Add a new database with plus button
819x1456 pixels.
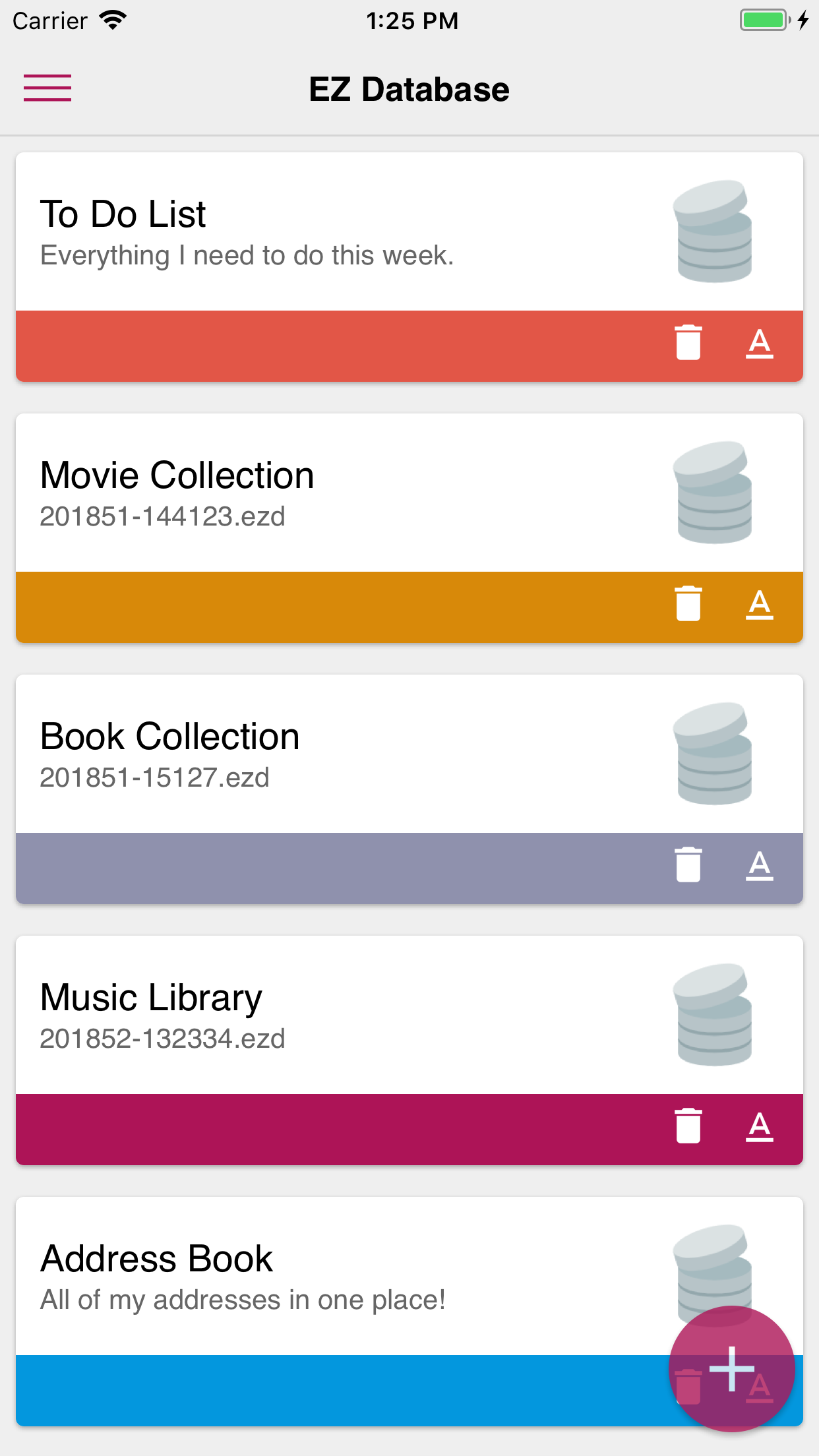tap(731, 1369)
